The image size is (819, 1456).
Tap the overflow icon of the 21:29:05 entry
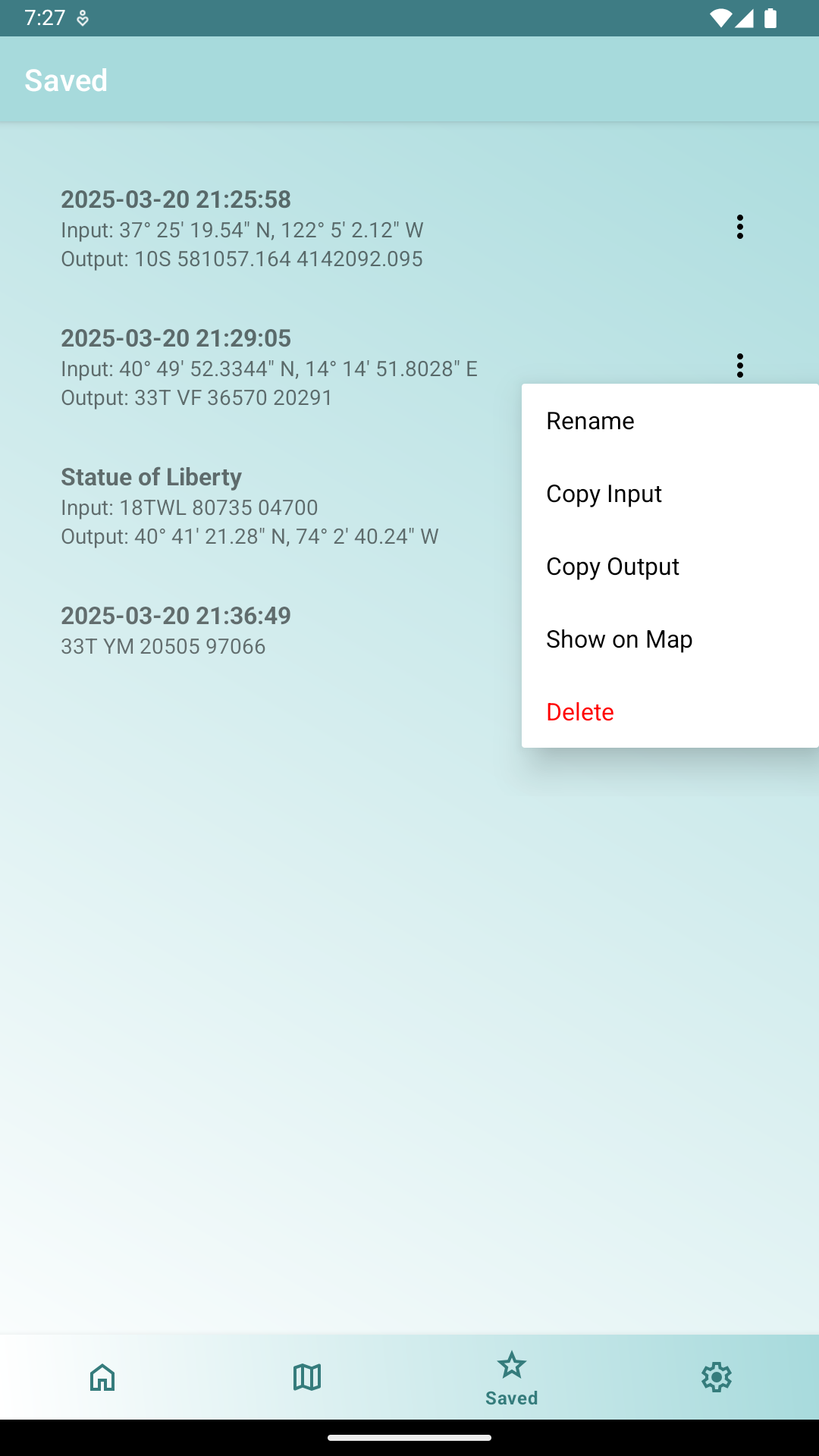coord(739,366)
